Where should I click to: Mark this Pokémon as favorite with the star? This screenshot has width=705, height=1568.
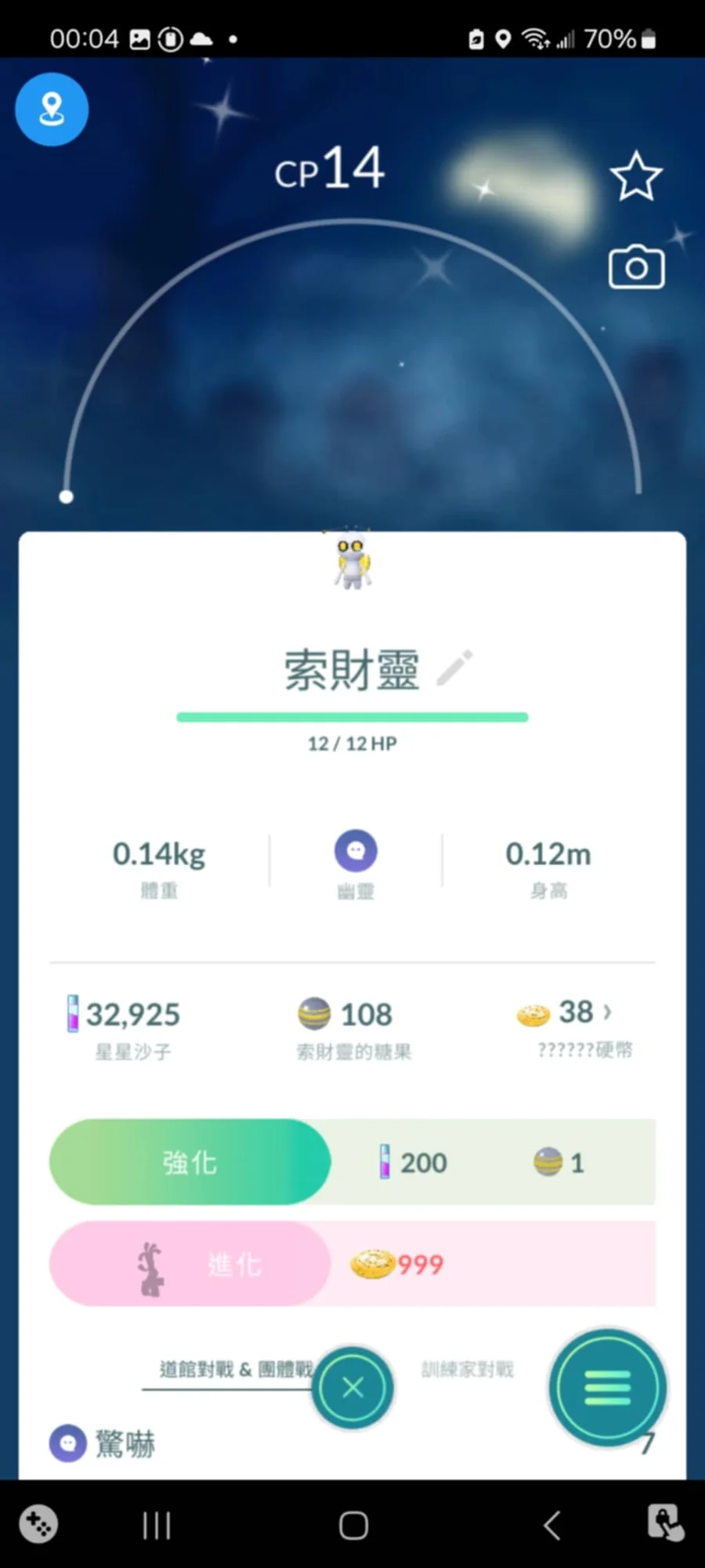636,176
